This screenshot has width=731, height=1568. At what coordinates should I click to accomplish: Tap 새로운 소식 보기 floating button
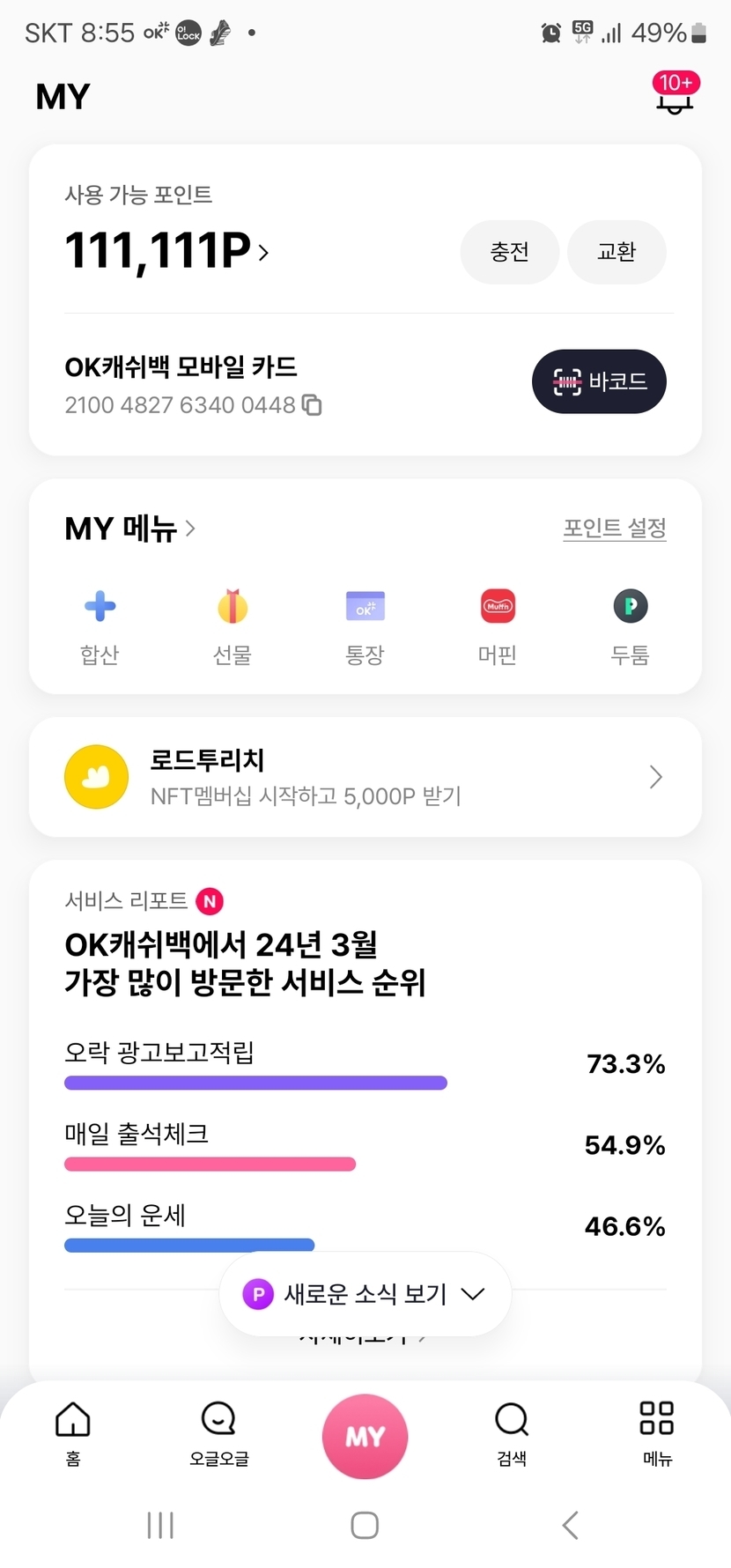365,1294
